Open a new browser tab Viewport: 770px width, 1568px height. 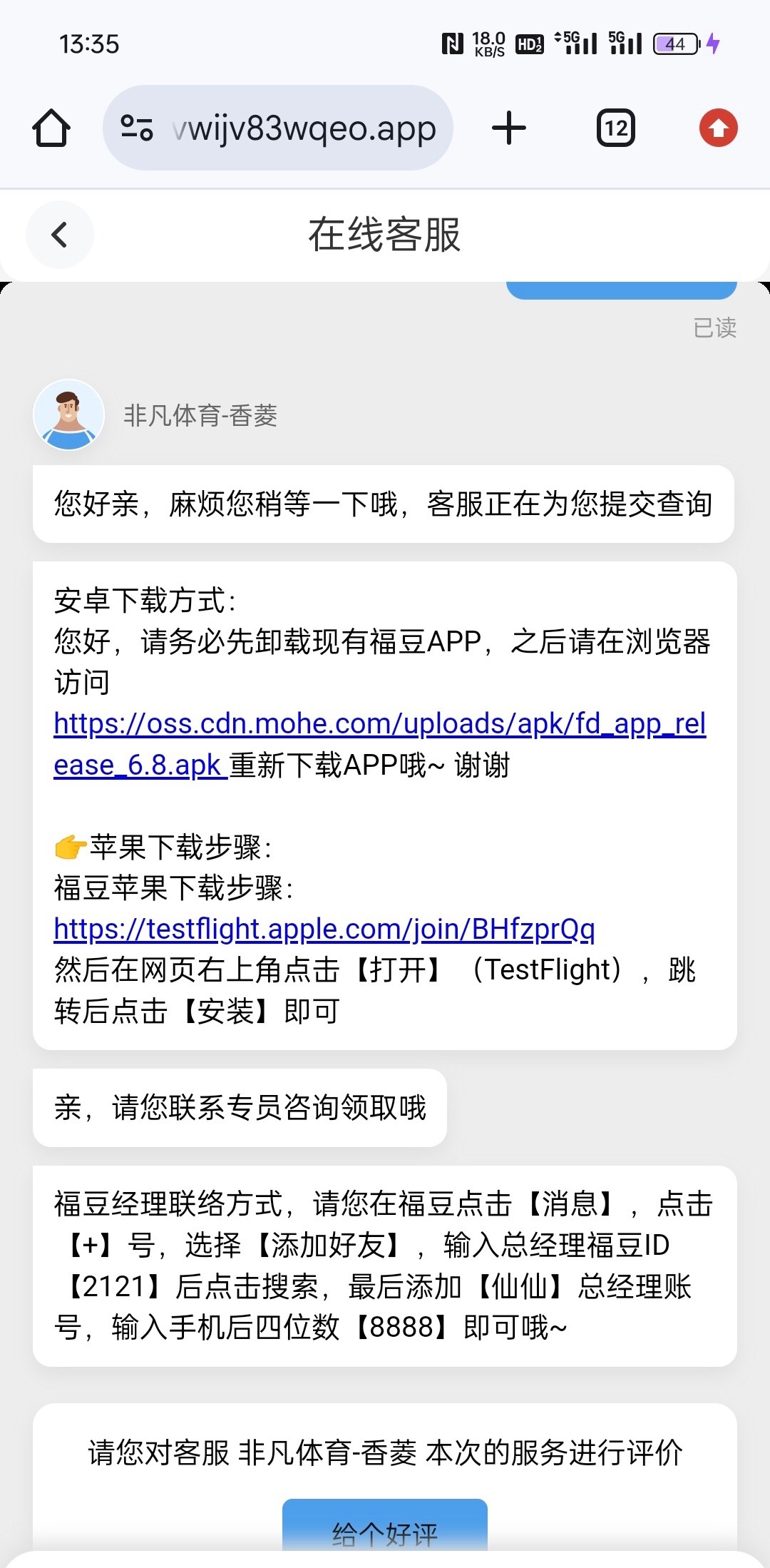pyautogui.click(x=509, y=128)
